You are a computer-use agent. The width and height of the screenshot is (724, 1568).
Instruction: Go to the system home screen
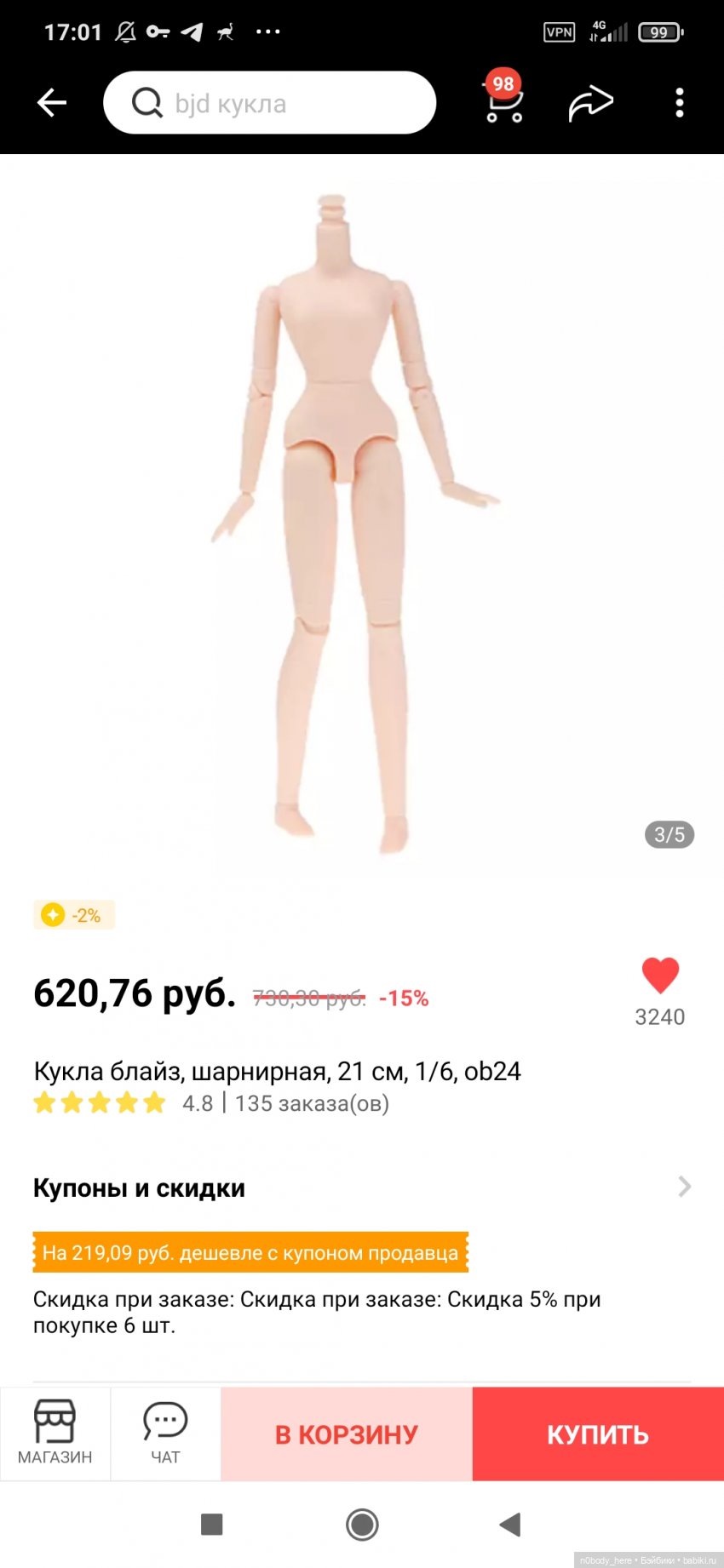pos(362,1524)
